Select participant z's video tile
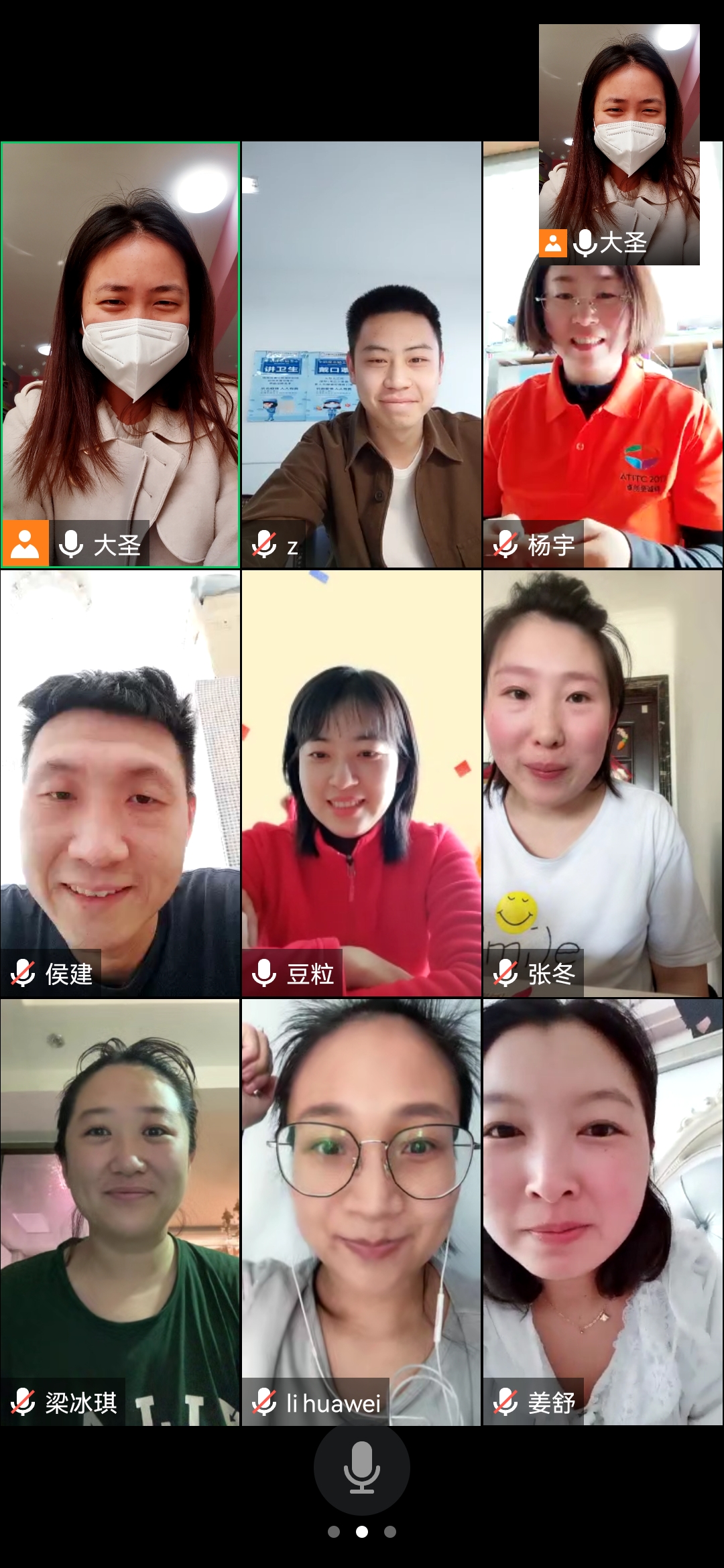This screenshot has width=724, height=1568. coord(361,355)
